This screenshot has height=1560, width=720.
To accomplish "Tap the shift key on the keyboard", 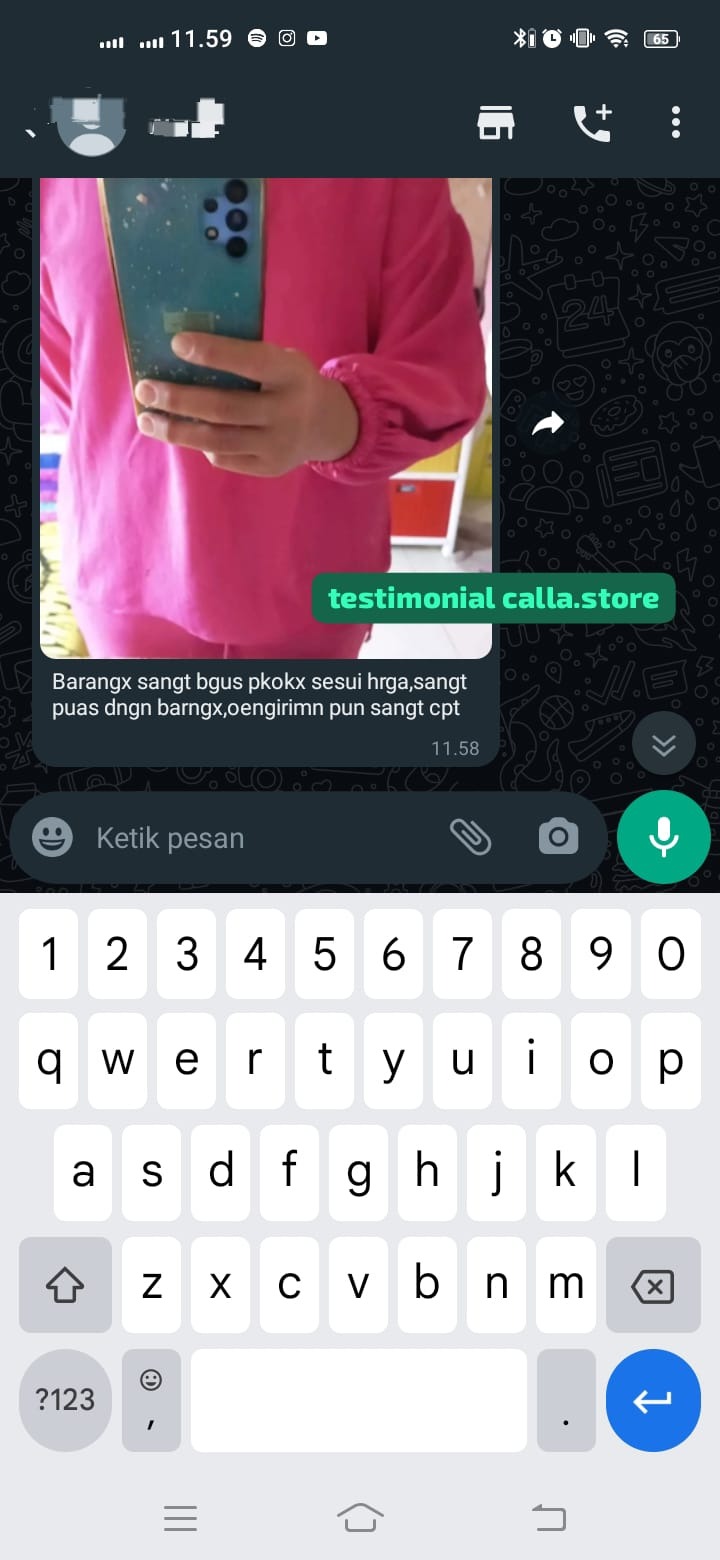I will pos(65,1286).
